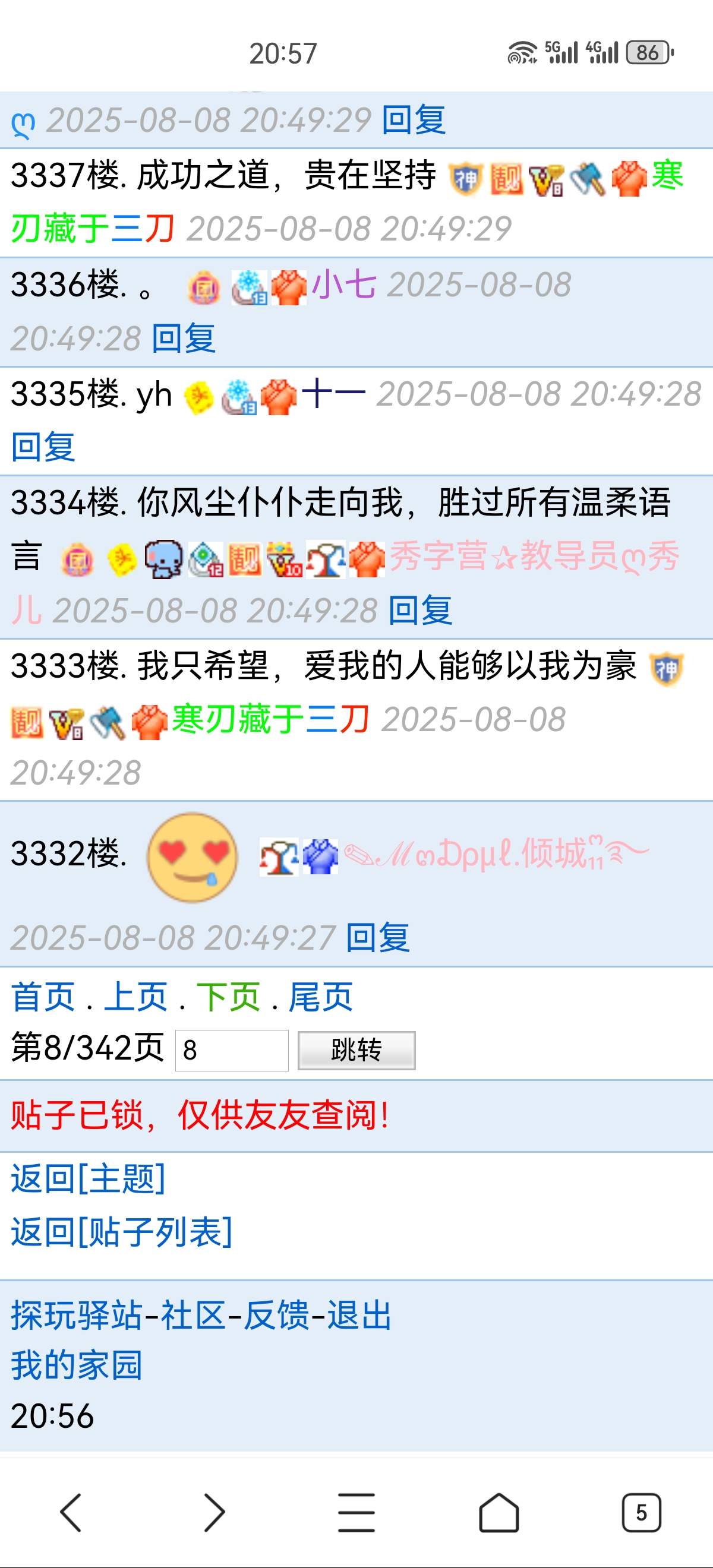Open 小七's user profile
The image size is (713, 1568).
point(344,285)
